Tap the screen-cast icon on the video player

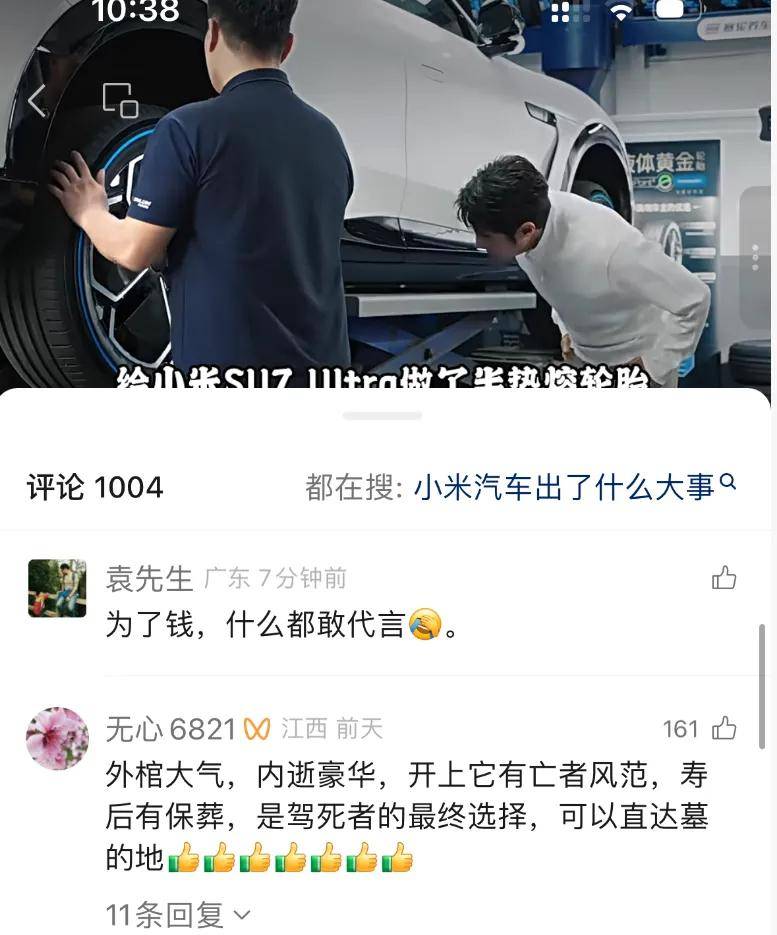coord(120,100)
